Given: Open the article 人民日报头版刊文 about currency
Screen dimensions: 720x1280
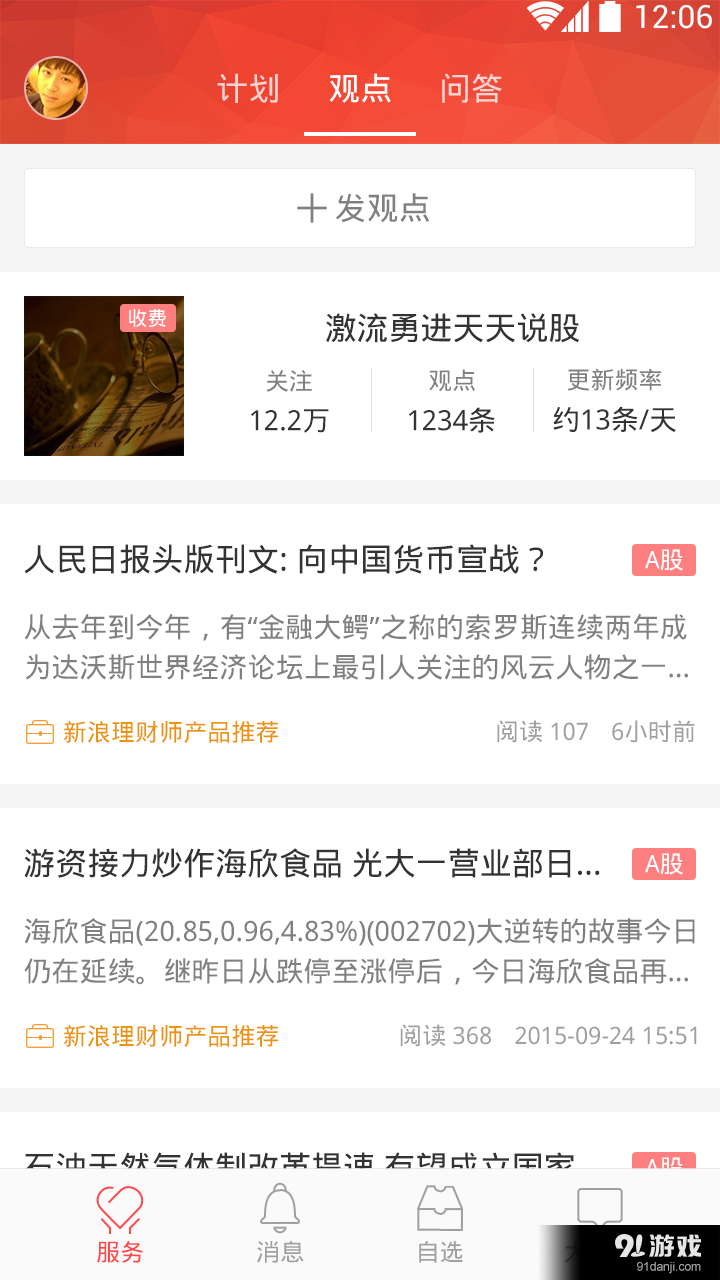Looking at the screenshot, I should point(284,559).
